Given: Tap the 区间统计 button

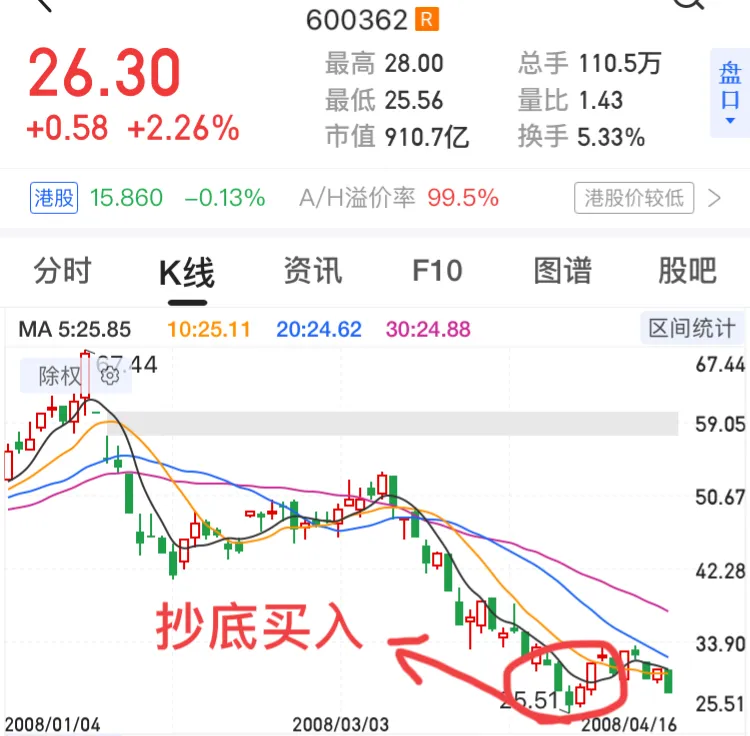Looking at the screenshot, I should click(691, 328).
